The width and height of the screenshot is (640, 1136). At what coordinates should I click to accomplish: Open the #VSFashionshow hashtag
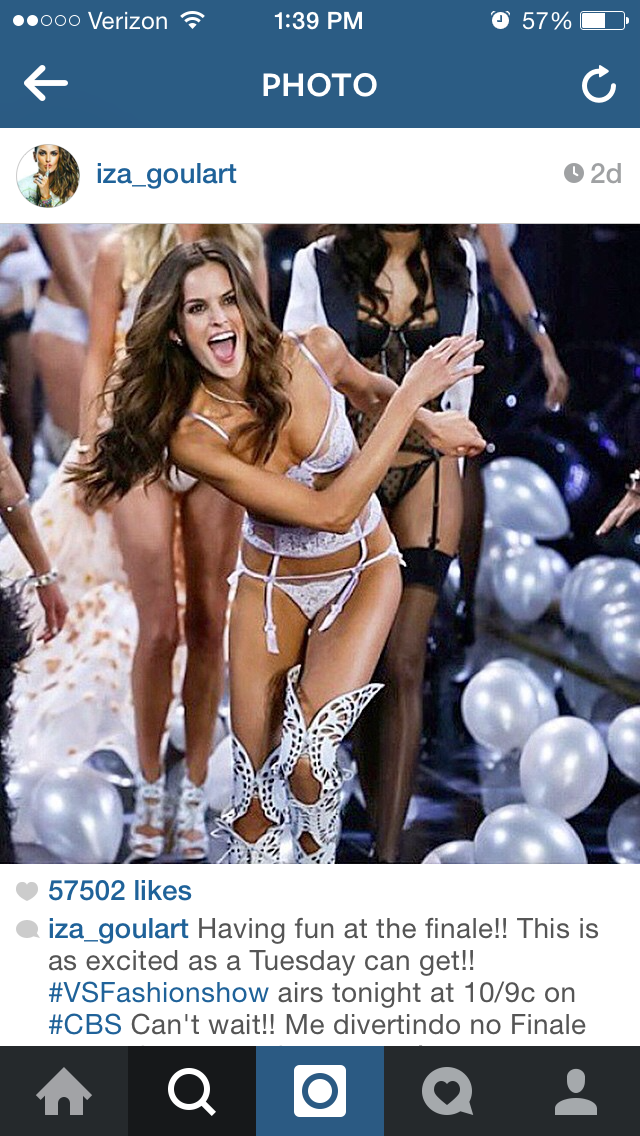pos(159,993)
